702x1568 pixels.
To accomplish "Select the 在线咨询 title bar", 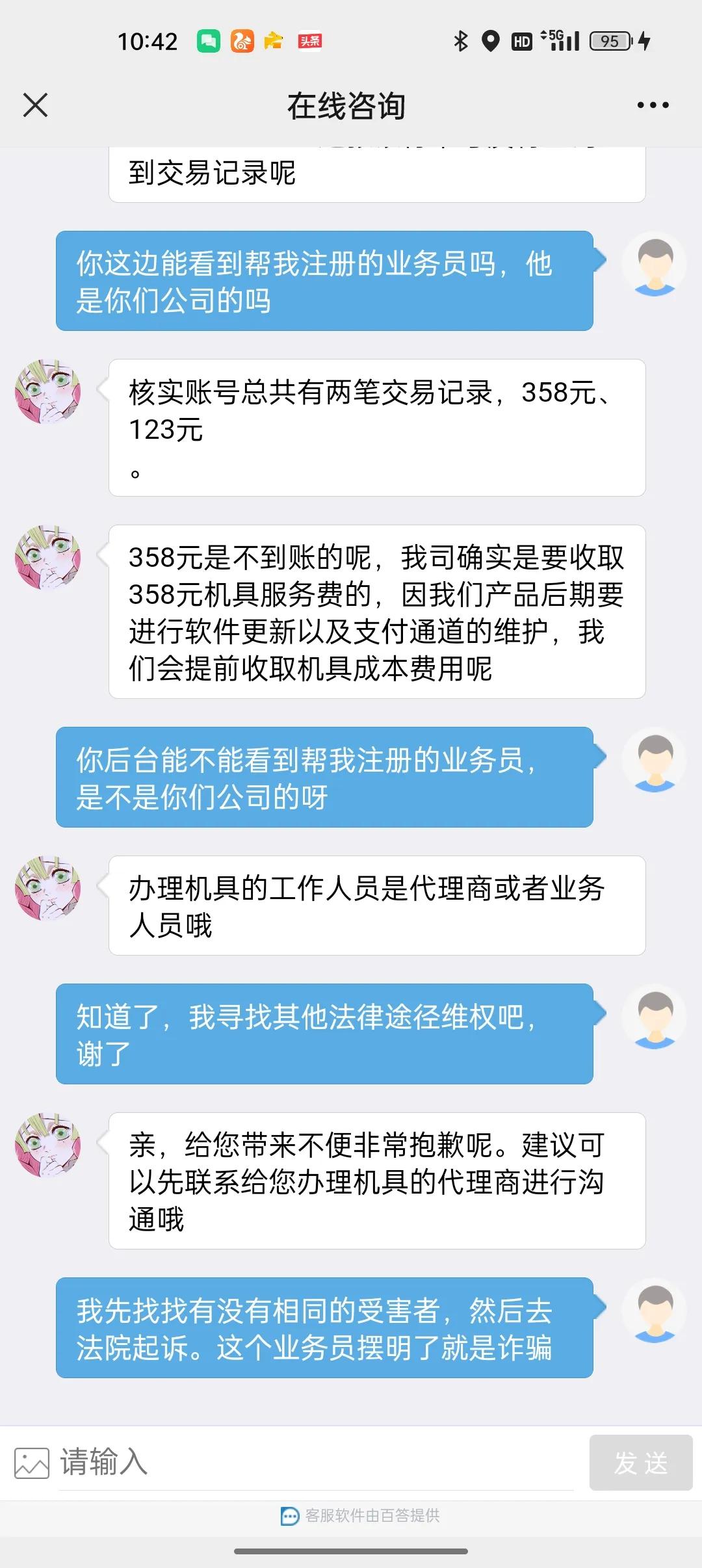I will point(346,107).
